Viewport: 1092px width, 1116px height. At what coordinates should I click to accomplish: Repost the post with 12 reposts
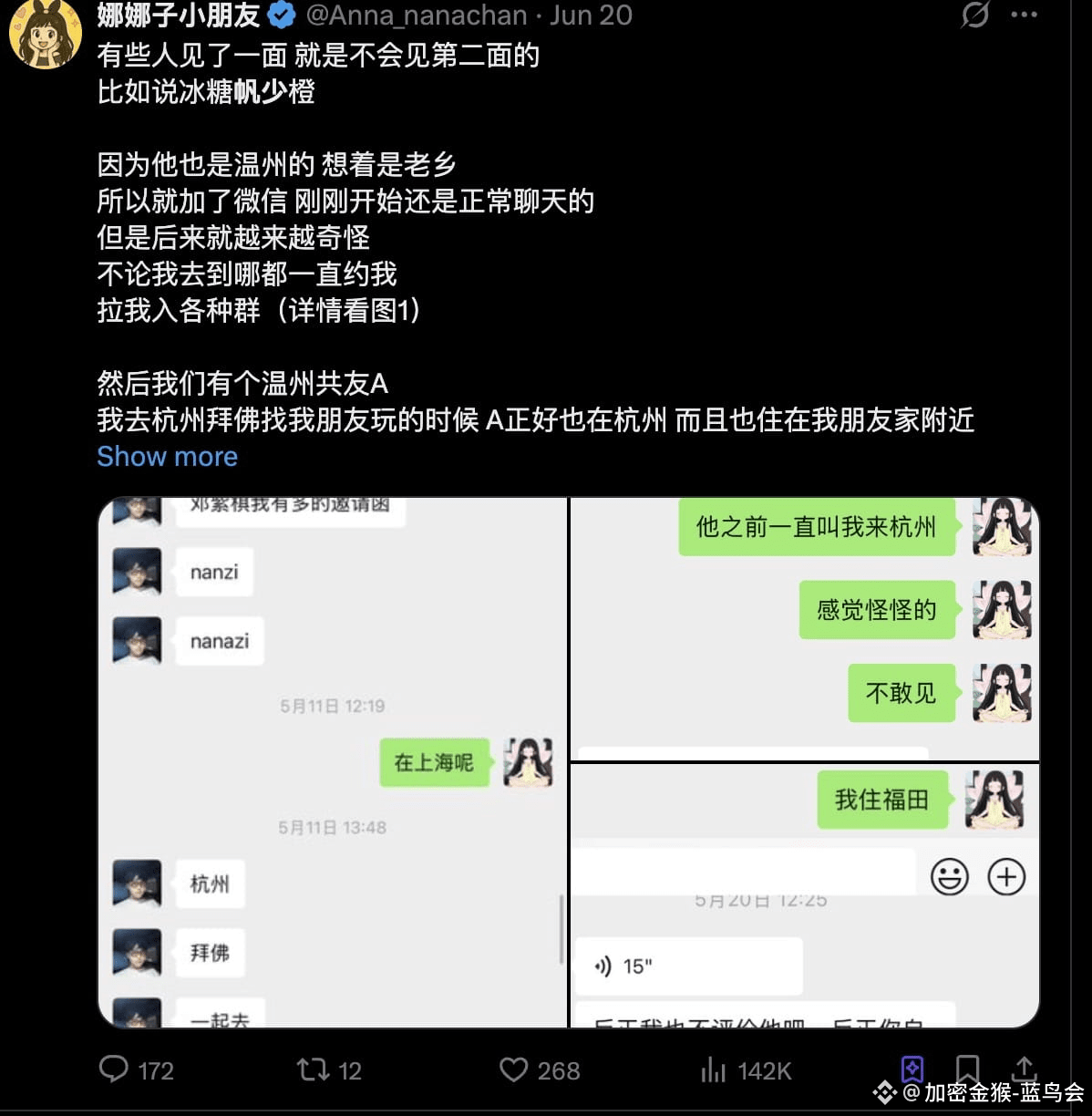pos(313,1069)
